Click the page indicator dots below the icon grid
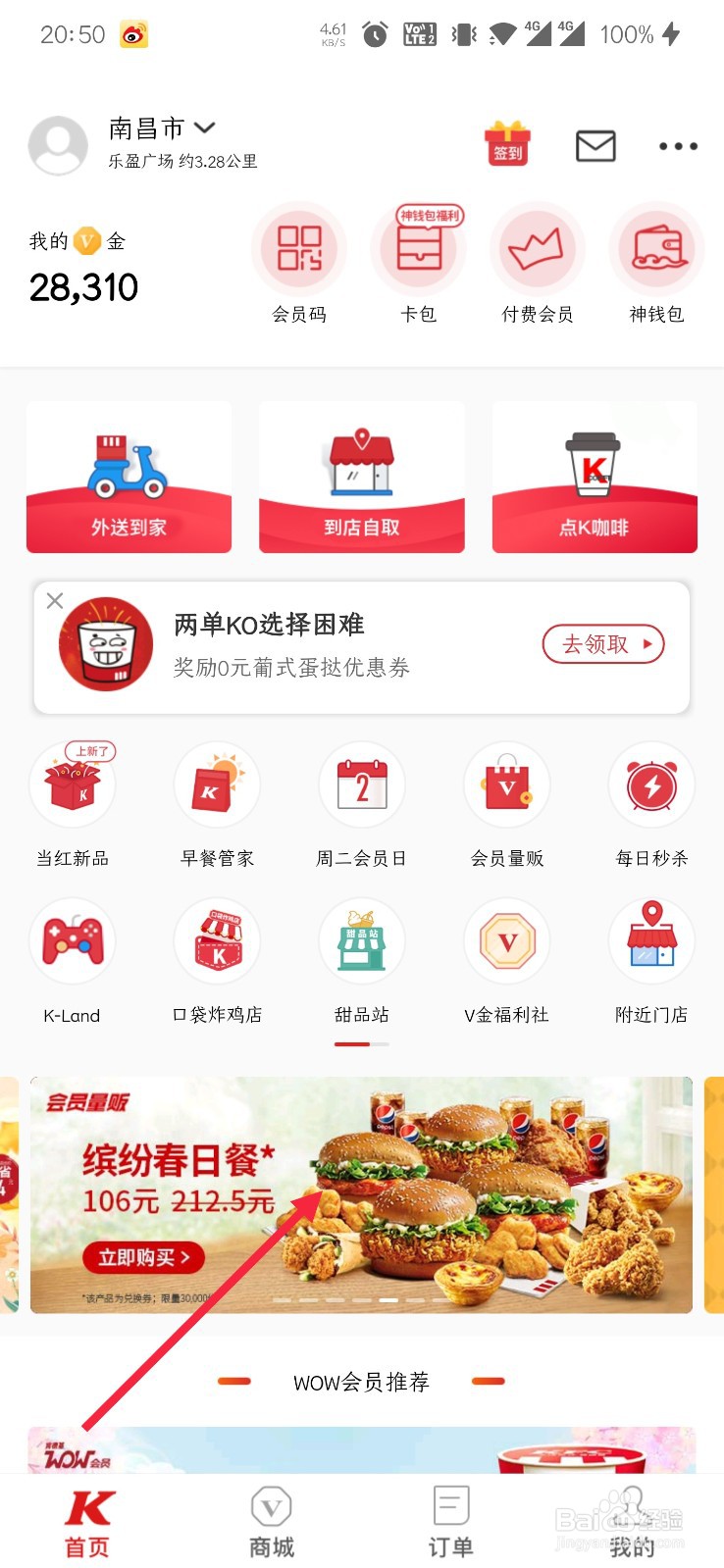Image resolution: width=724 pixels, height=1568 pixels. click(361, 1044)
